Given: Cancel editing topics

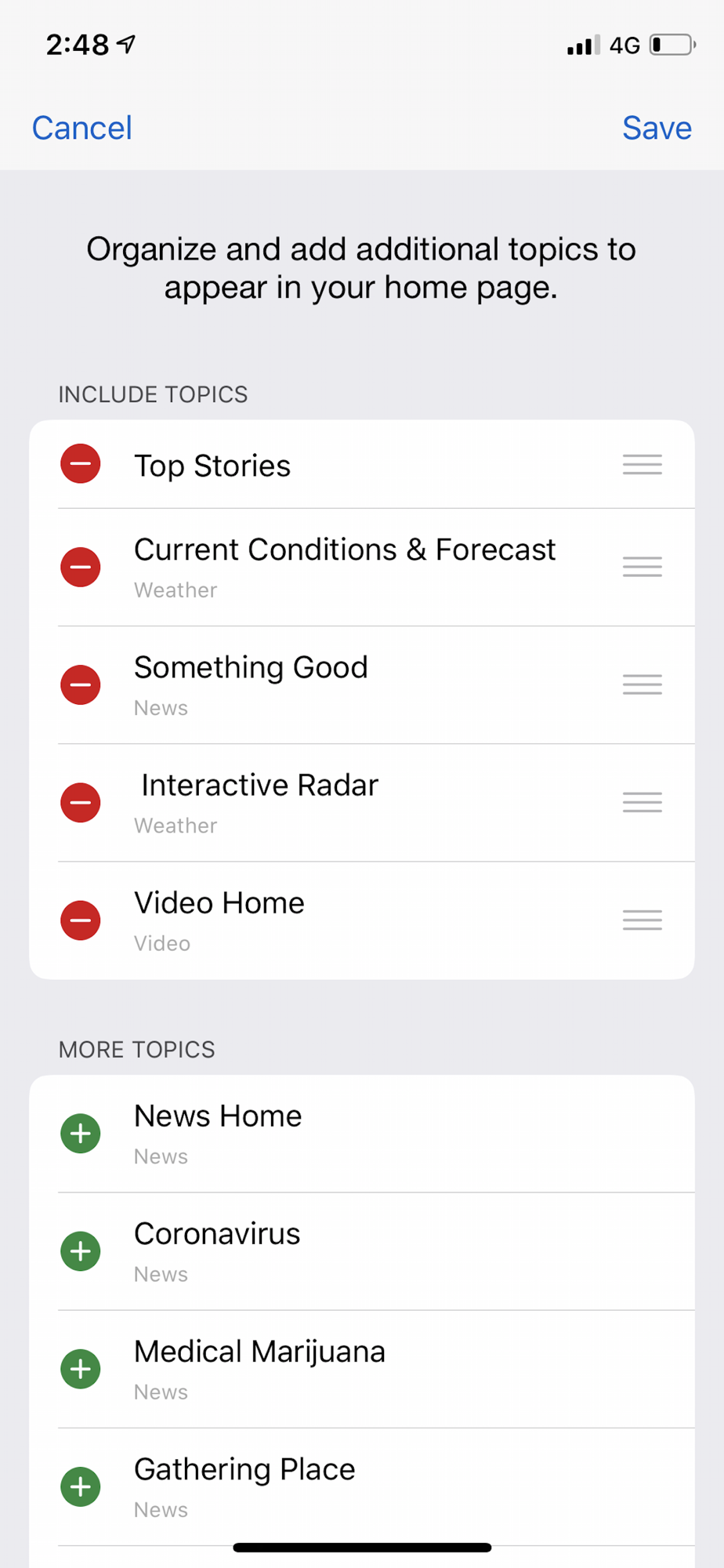Looking at the screenshot, I should point(81,128).
